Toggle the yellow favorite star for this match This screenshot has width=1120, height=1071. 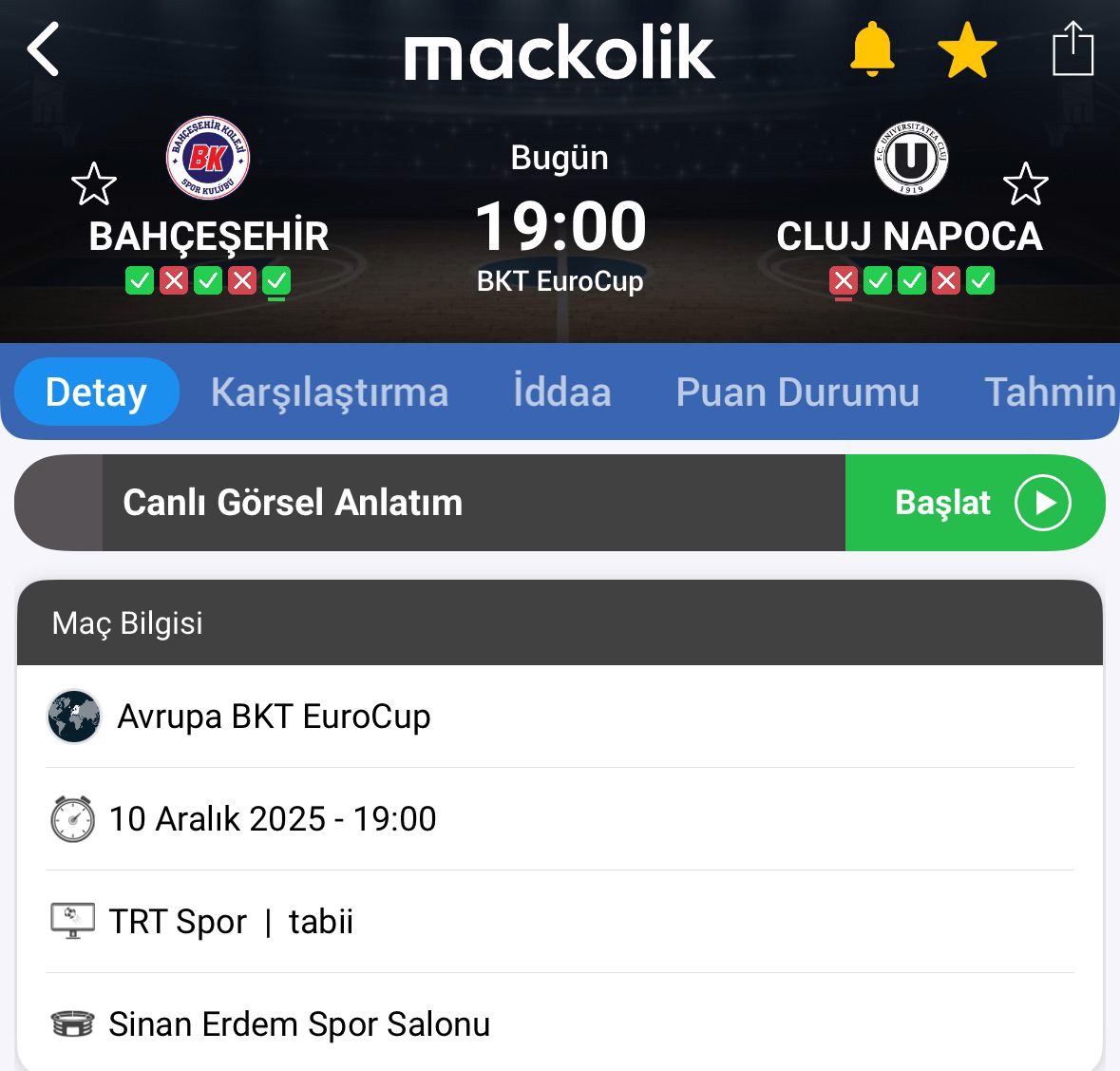pyautogui.click(x=967, y=50)
